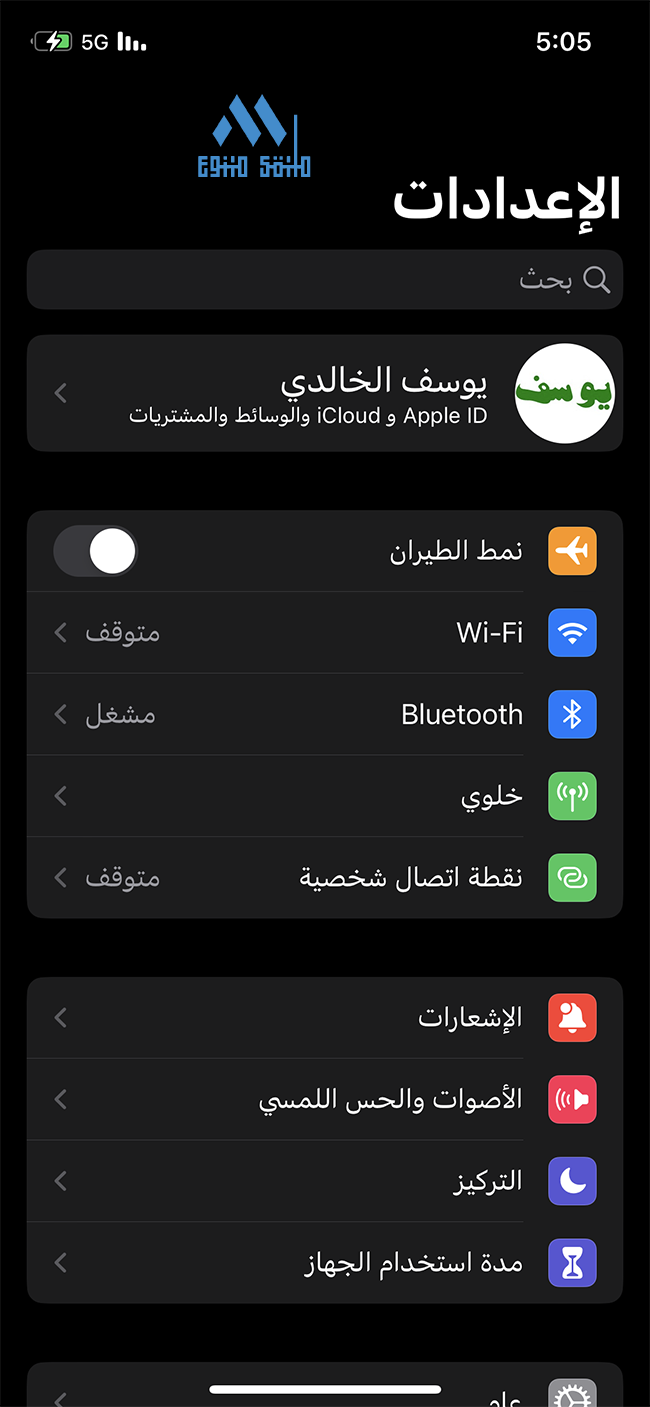Open الإشعارات notifications settings
650x1407 pixels.
tap(325, 1018)
